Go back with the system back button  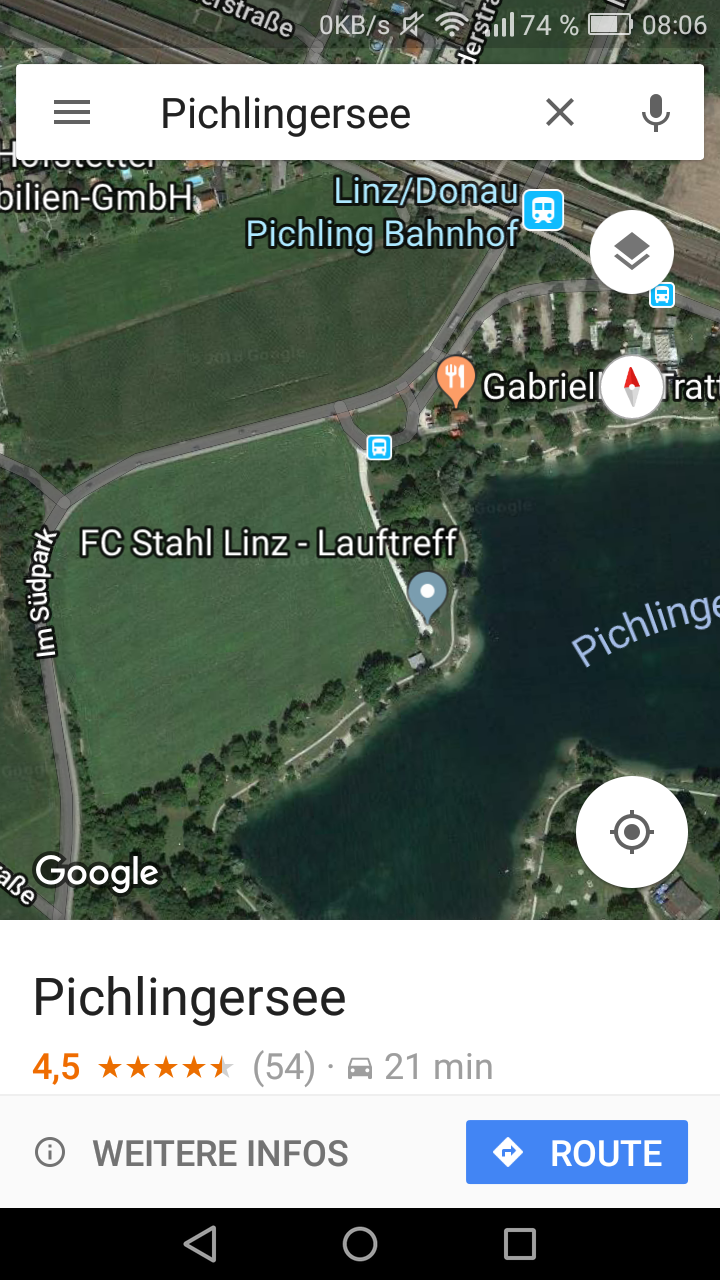(200, 1244)
